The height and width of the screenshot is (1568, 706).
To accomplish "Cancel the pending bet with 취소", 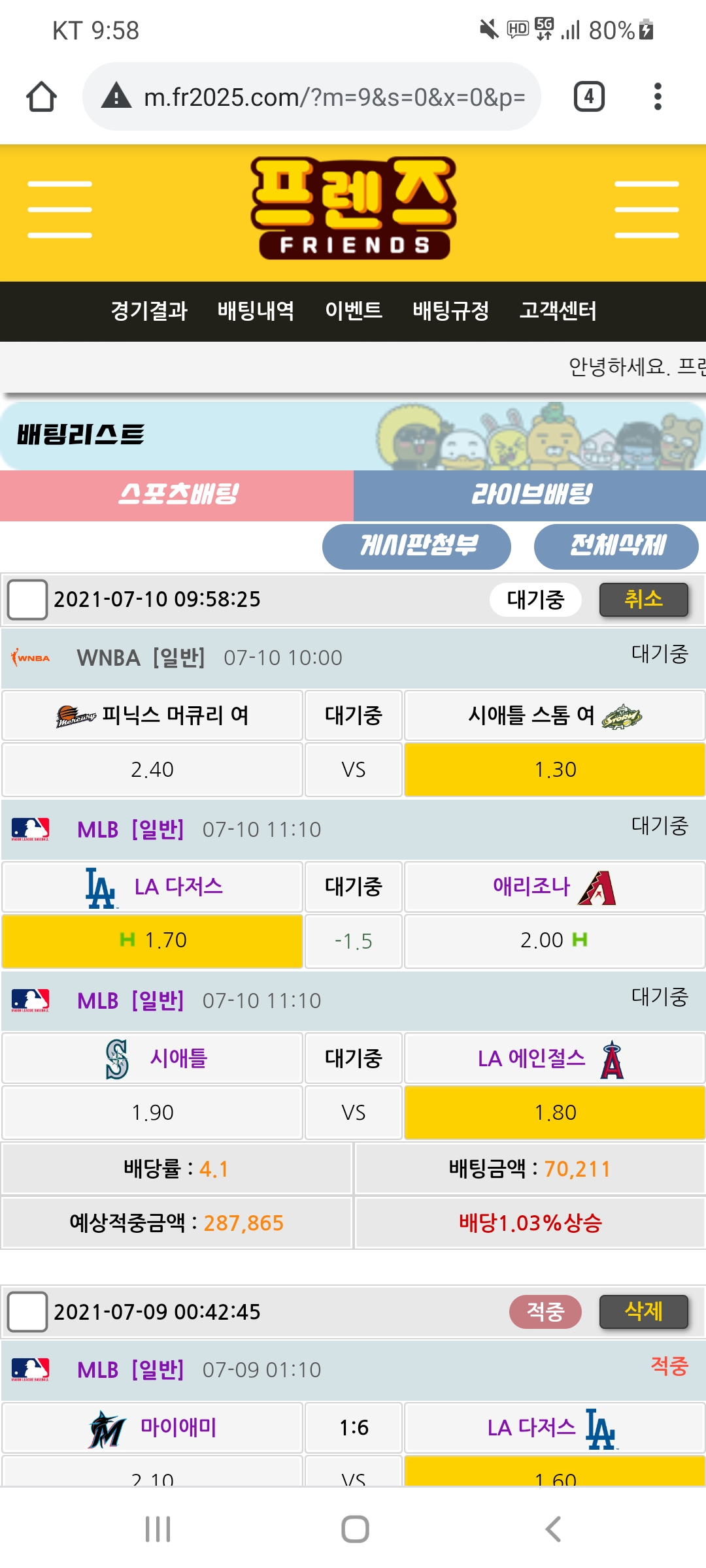I will 643,599.
